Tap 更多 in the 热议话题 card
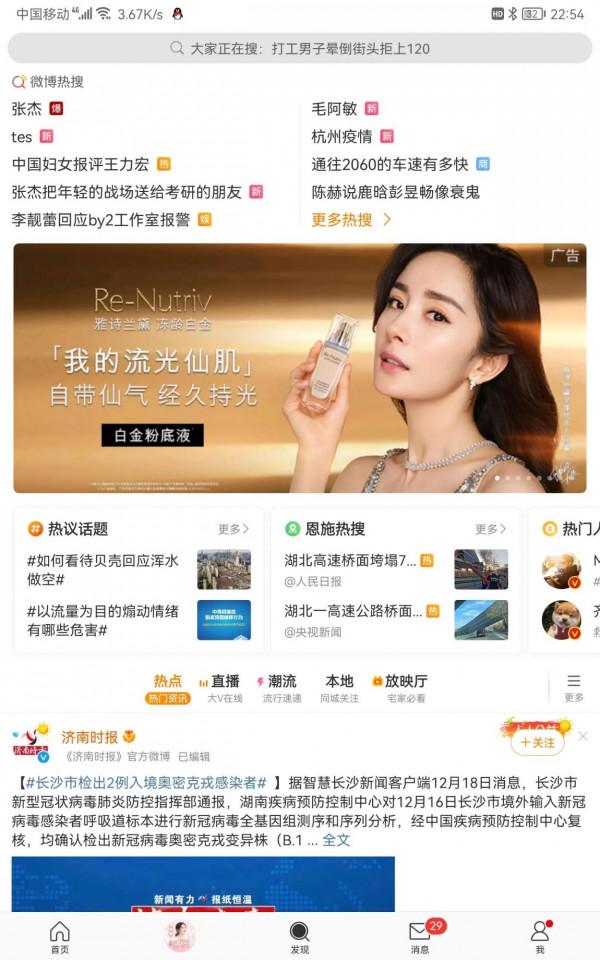Screen dimensions: 600x960 pos(233,529)
